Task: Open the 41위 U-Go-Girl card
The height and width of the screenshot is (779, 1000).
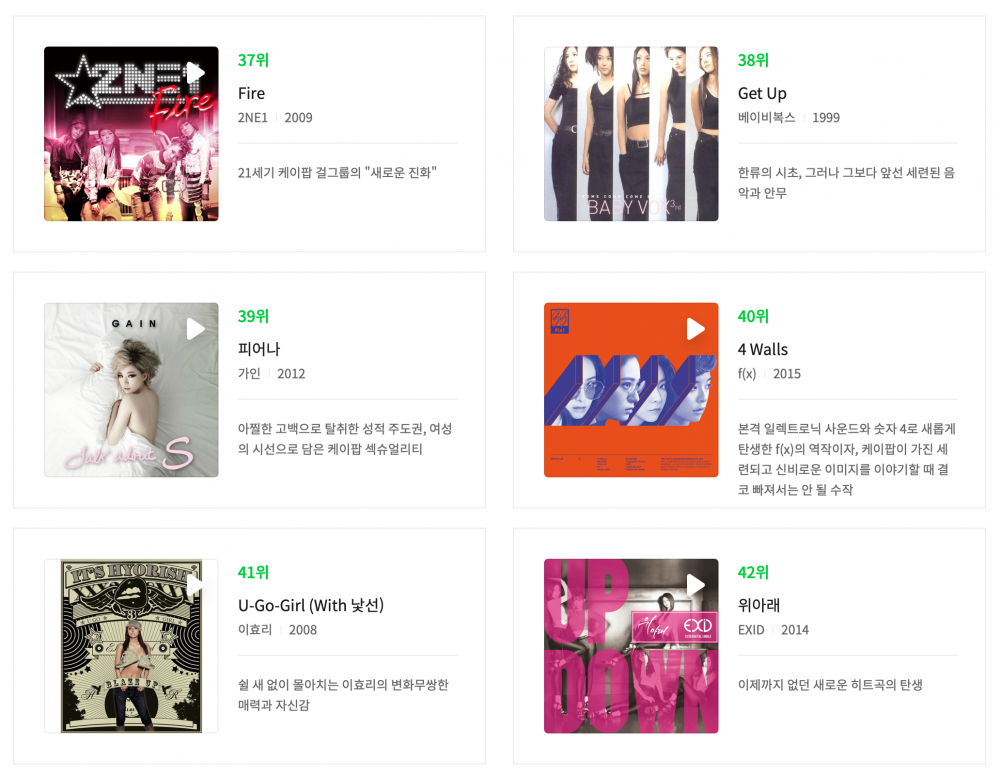Action: click(311, 605)
